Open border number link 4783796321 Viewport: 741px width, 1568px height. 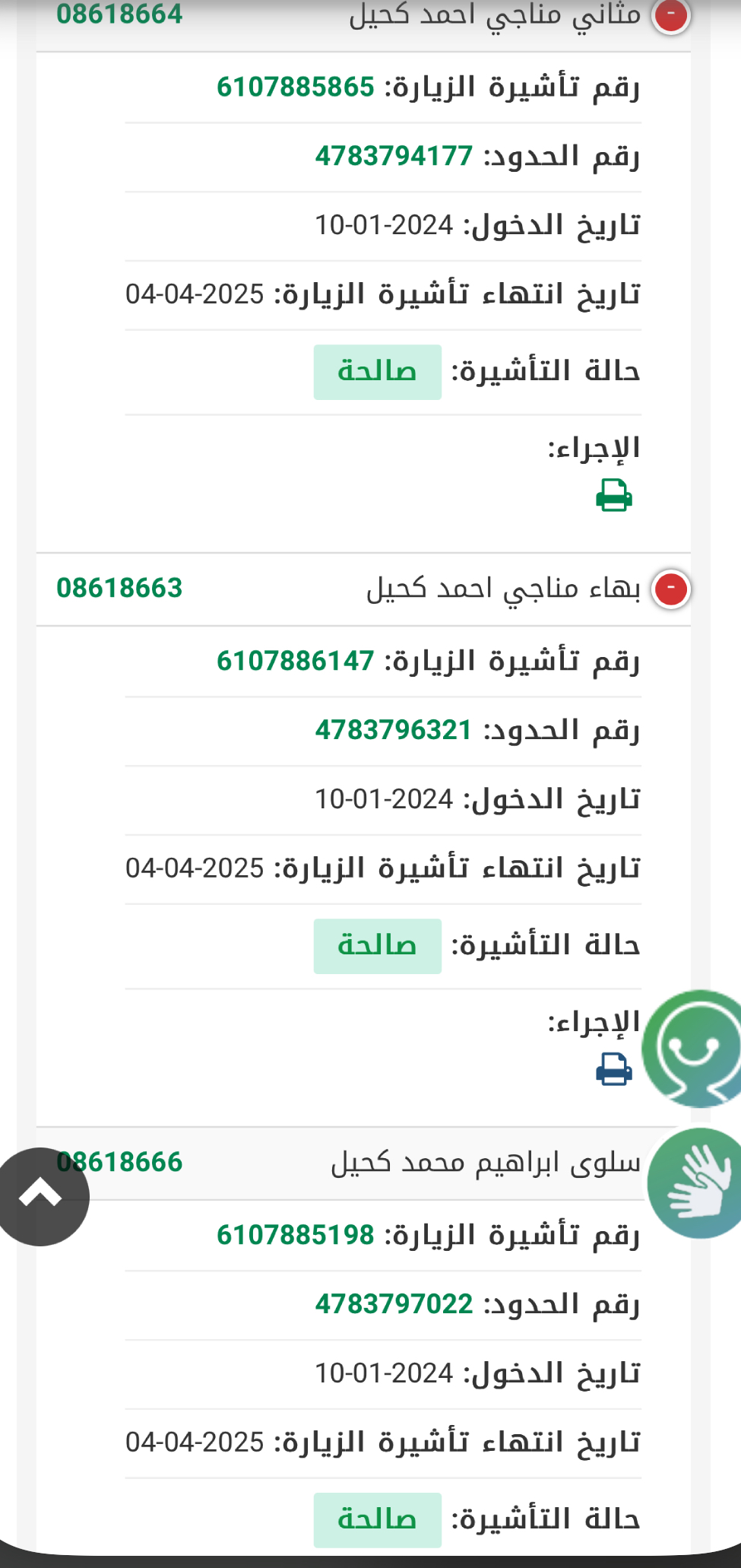click(394, 730)
